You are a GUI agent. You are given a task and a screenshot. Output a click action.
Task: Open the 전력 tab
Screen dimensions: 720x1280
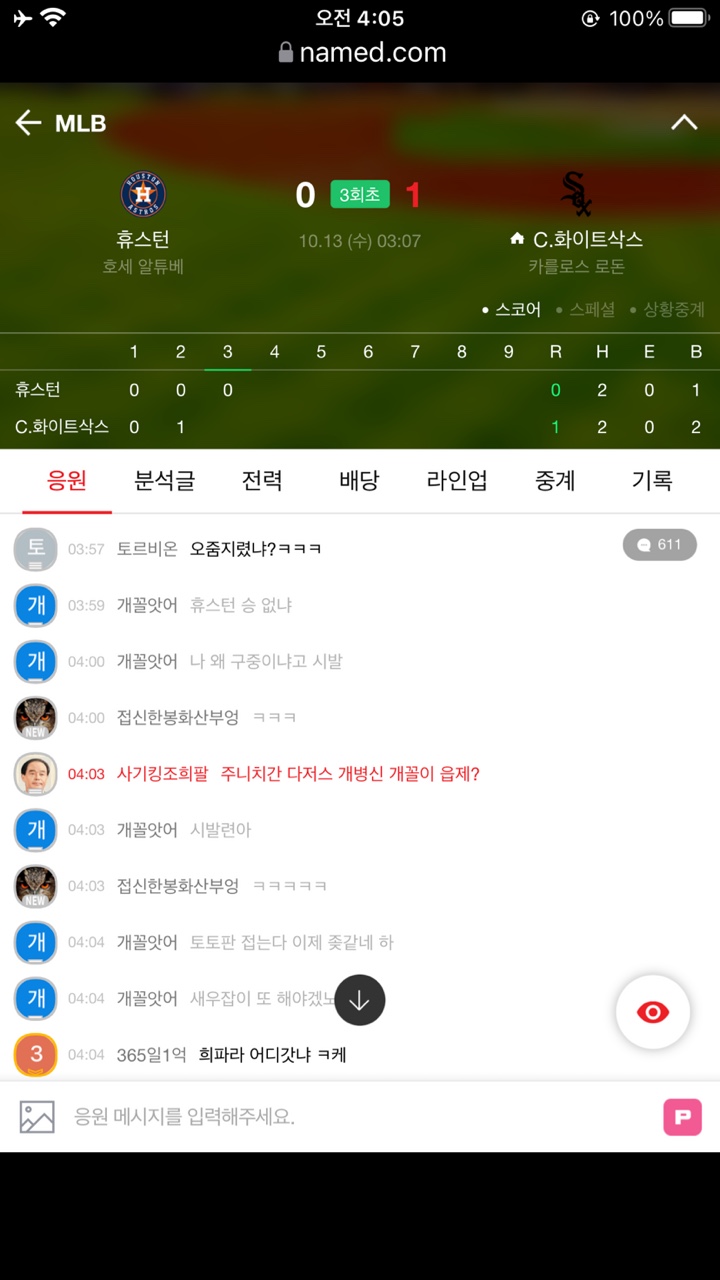point(262,481)
